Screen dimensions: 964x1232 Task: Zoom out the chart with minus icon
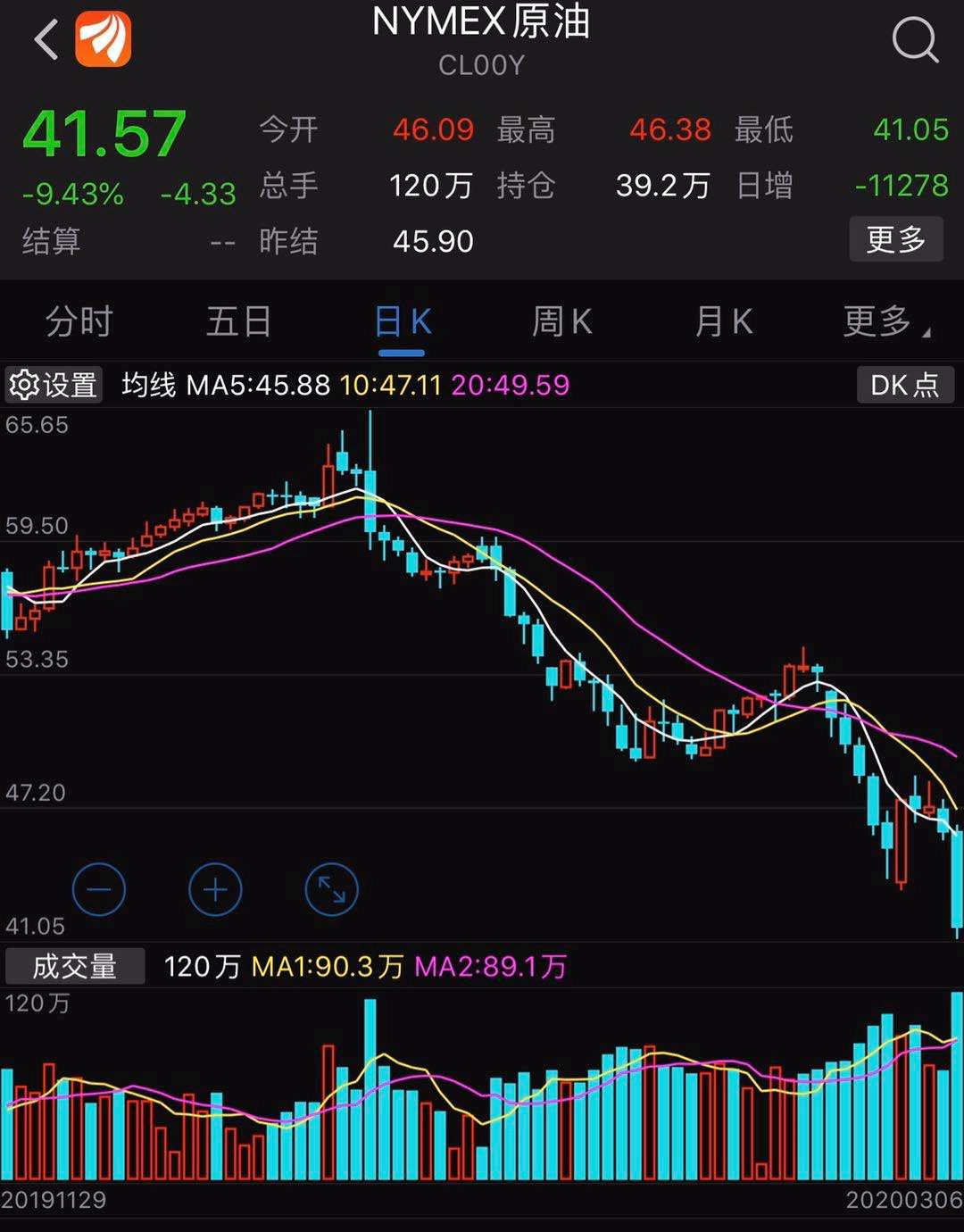pyautogui.click(x=98, y=889)
